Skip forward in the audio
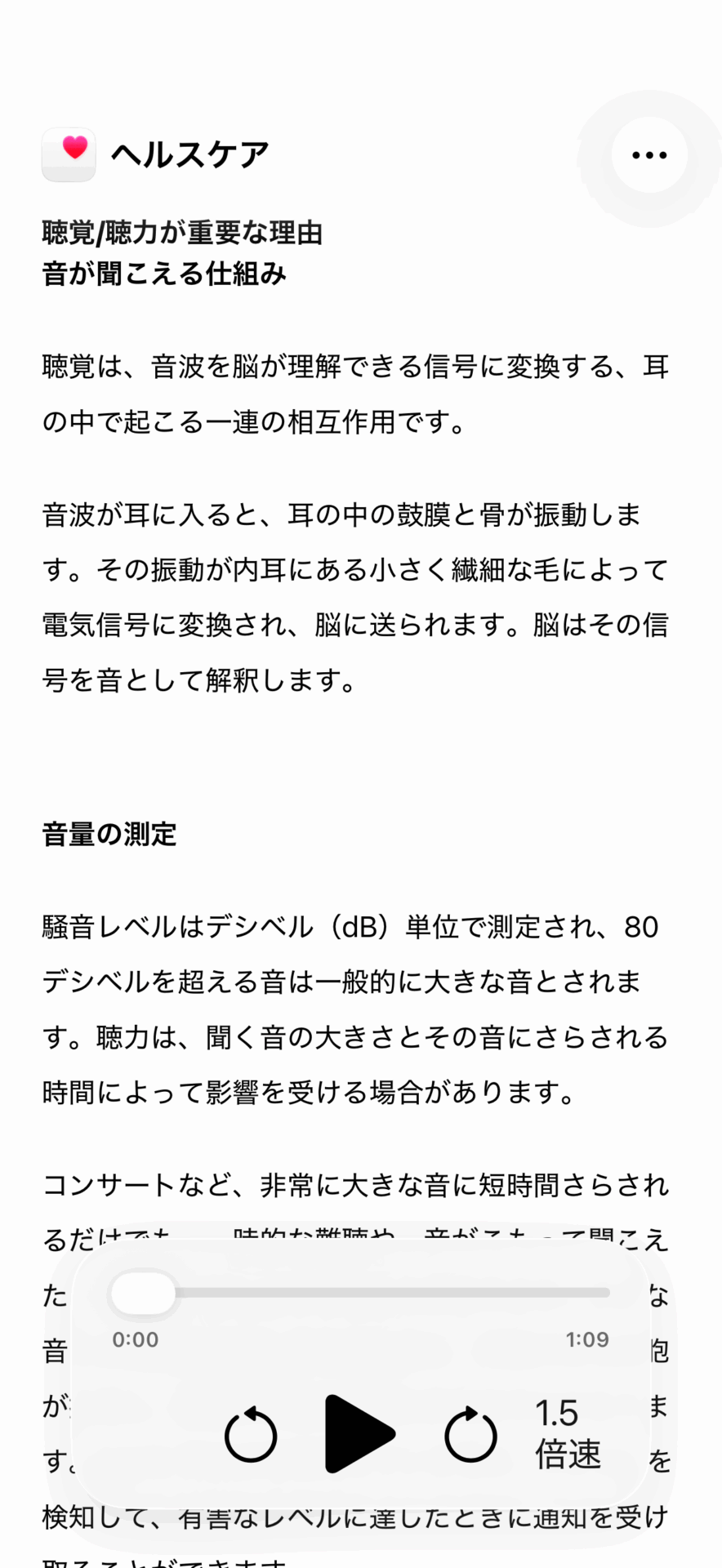Image resolution: width=722 pixels, height=1568 pixels. pyautogui.click(x=470, y=1434)
